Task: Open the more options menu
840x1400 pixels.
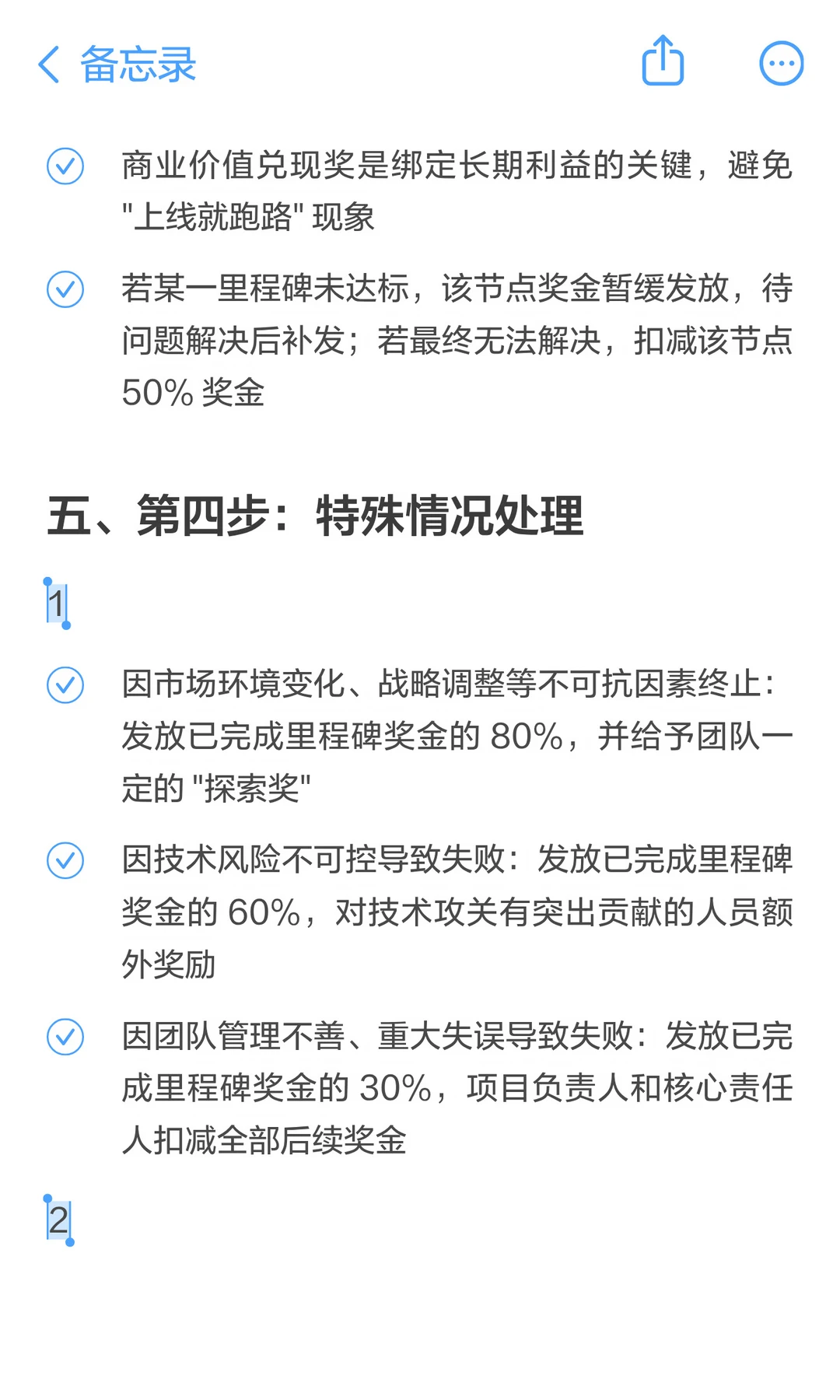Action: click(781, 64)
